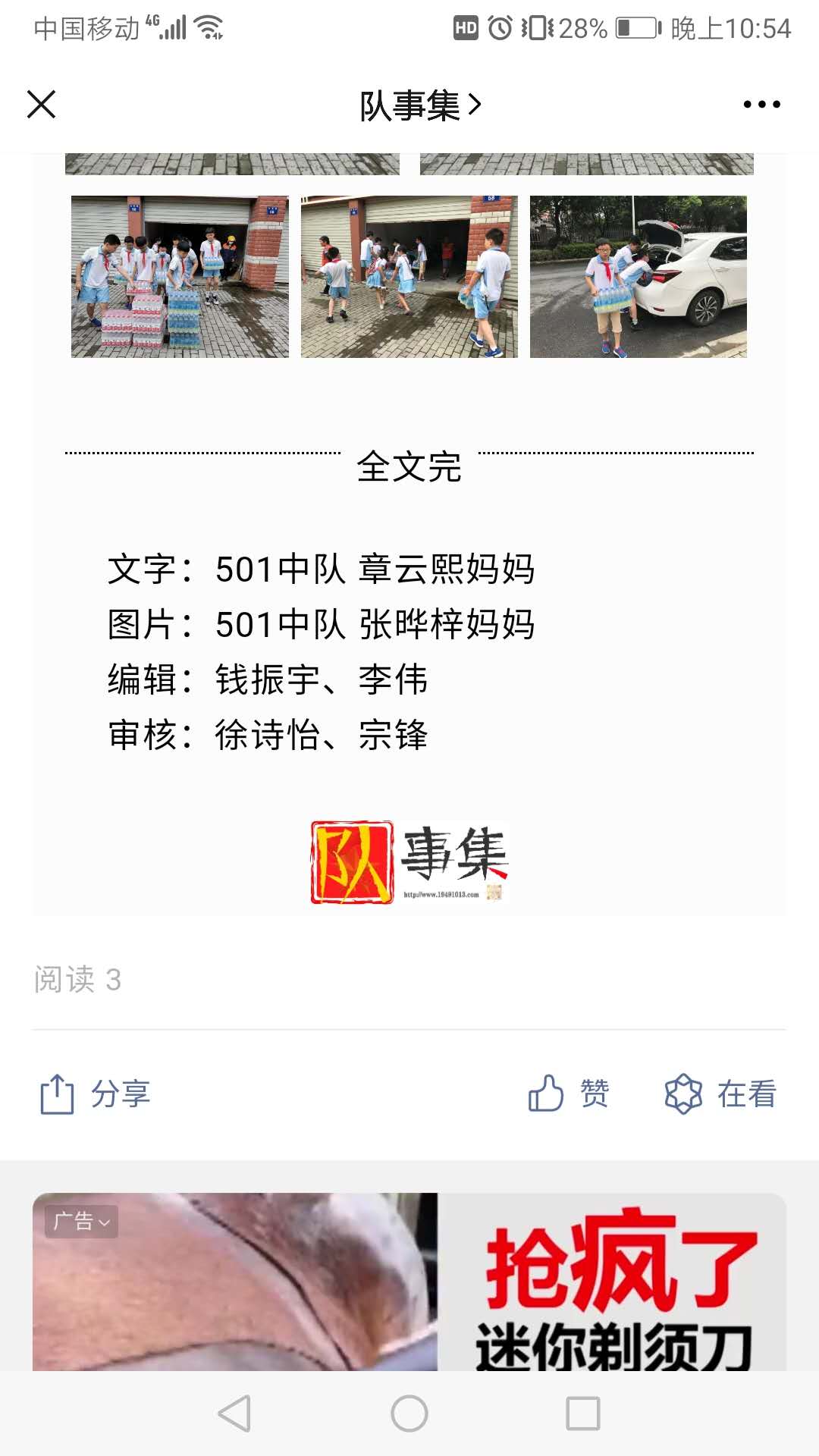This screenshot has width=819, height=1456.
Task: Share this article via 分享
Action: coord(96,1094)
